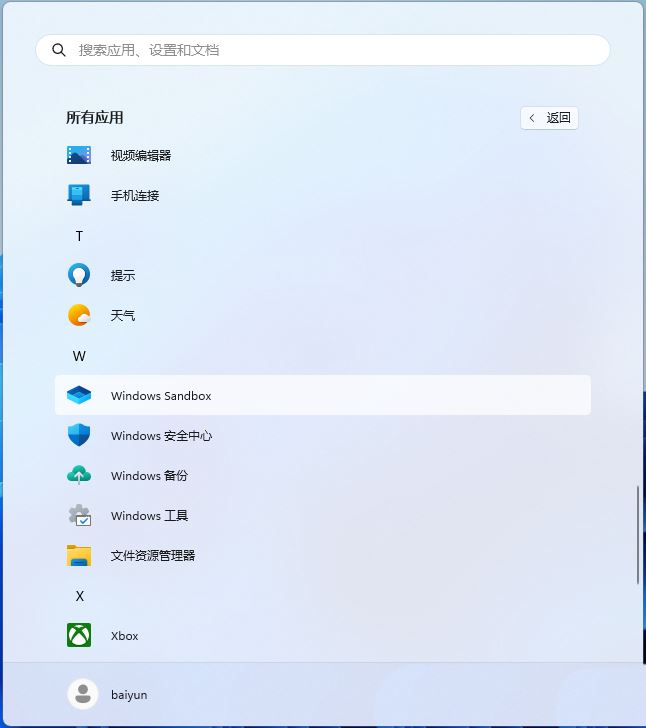This screenshot has height=728, width=646.
Task: Open Windows 备份
Action: pos(148,476)
